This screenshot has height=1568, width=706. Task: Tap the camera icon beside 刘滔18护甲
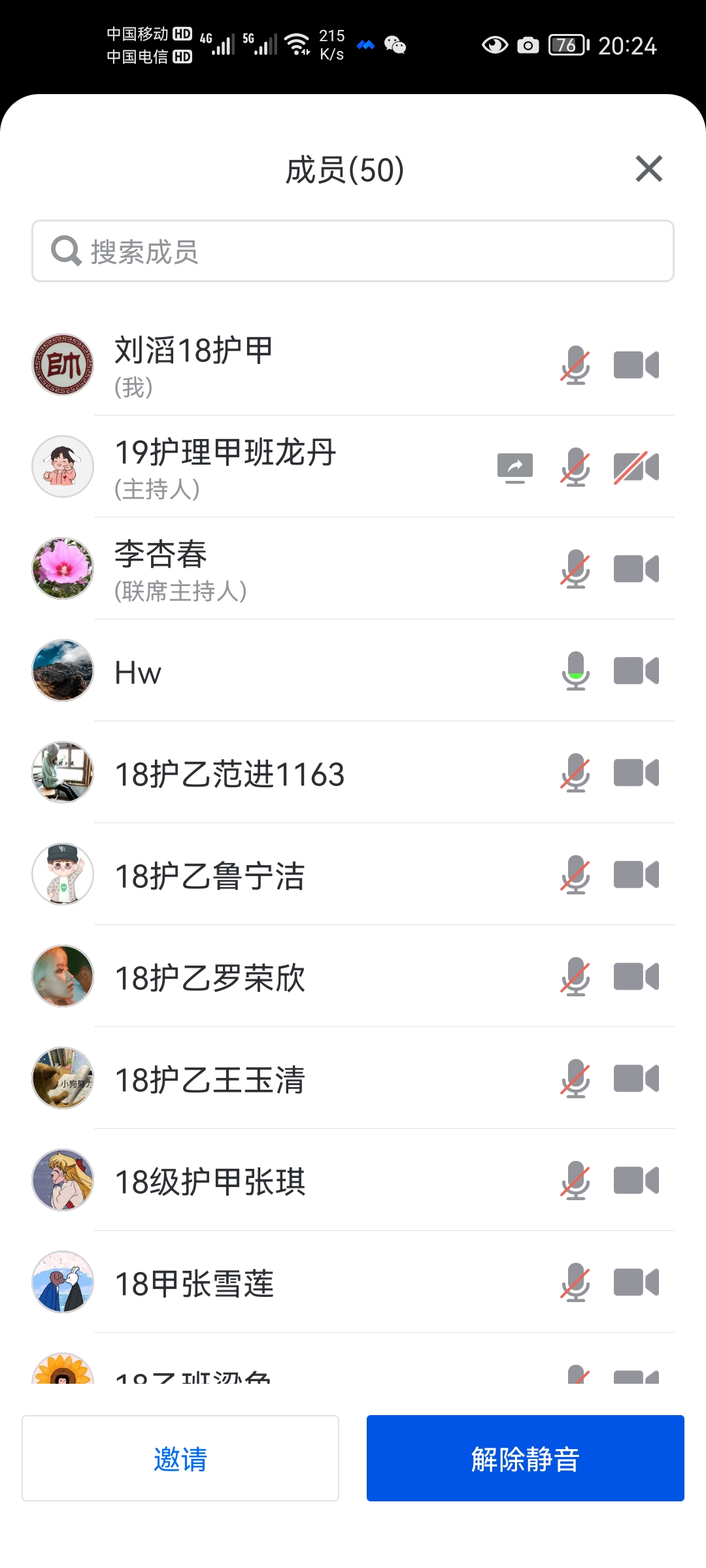(x=636, y=365)
